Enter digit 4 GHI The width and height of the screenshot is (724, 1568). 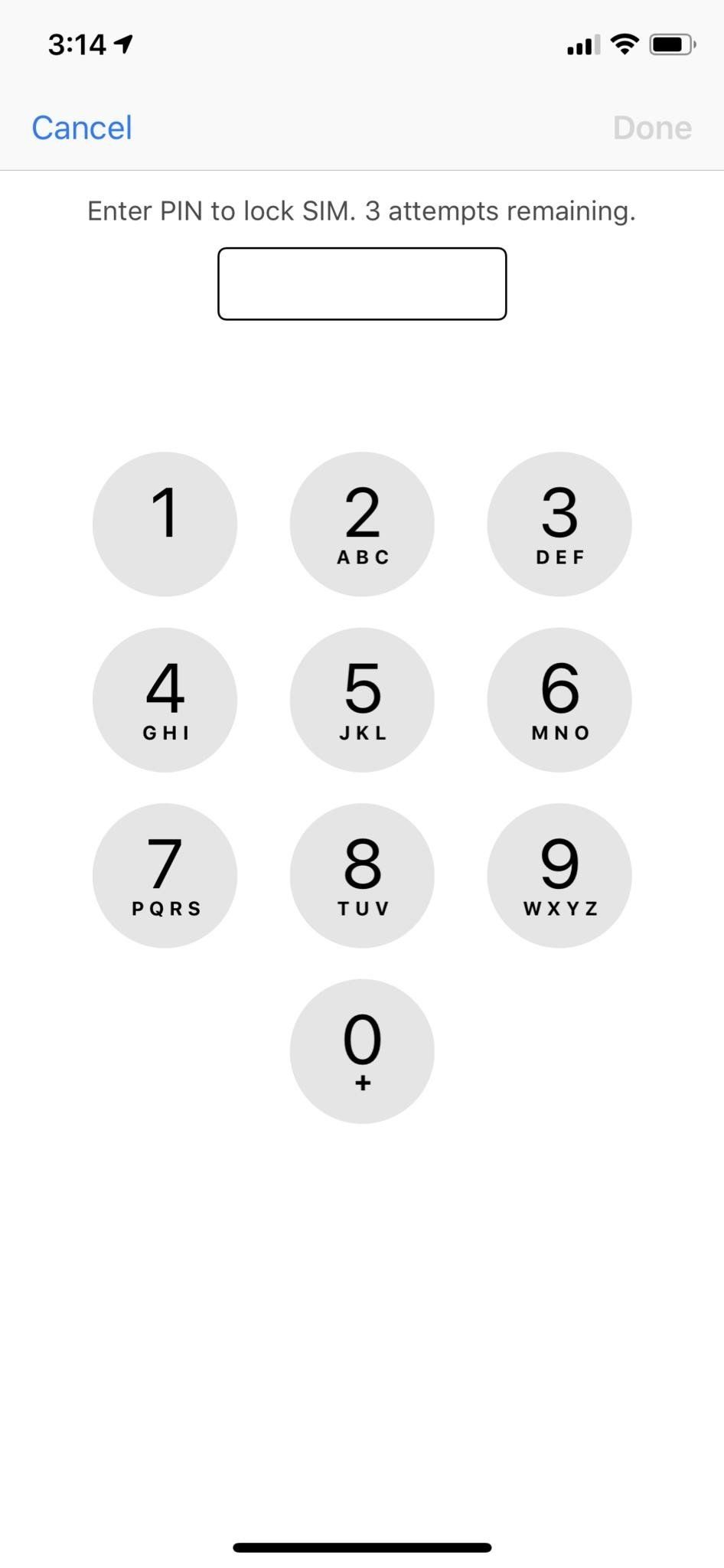coord(165,700)
